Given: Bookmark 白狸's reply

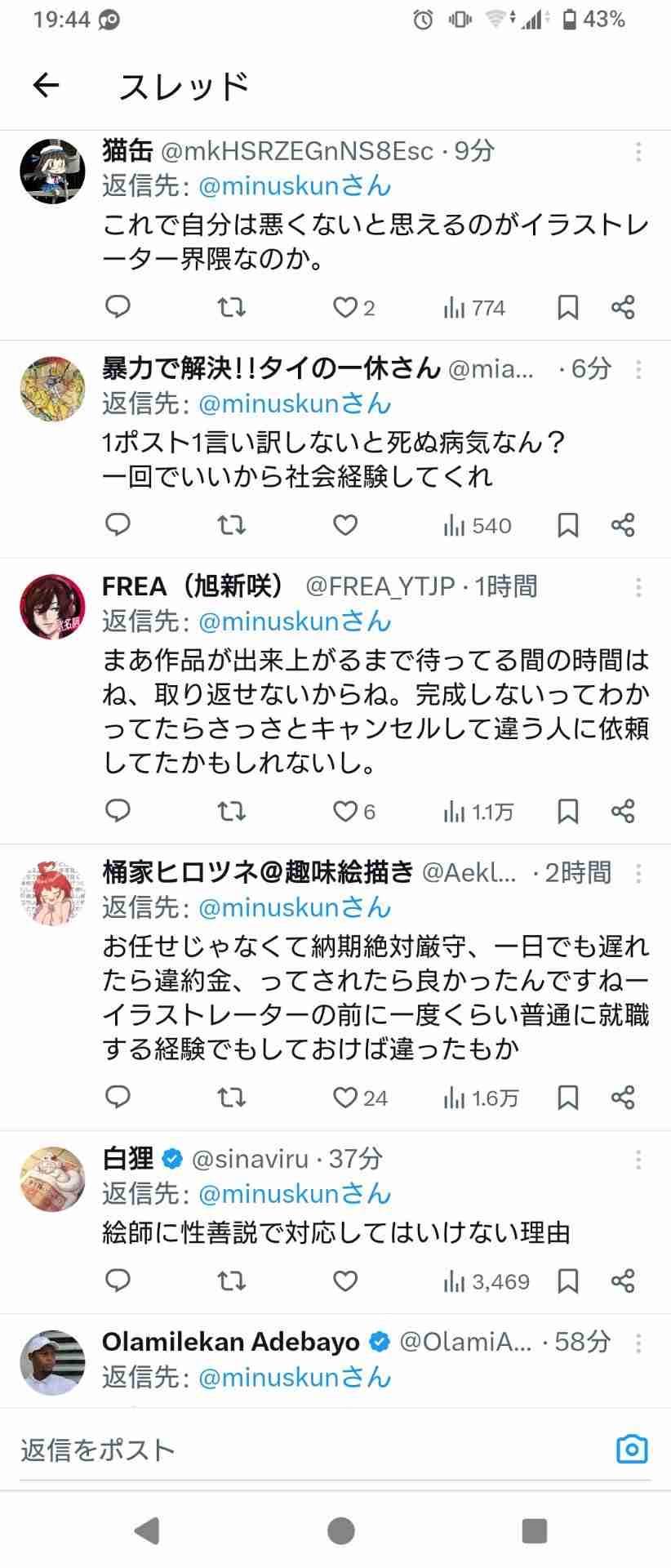Looking at the screenshot, I should click(568, 1281).
